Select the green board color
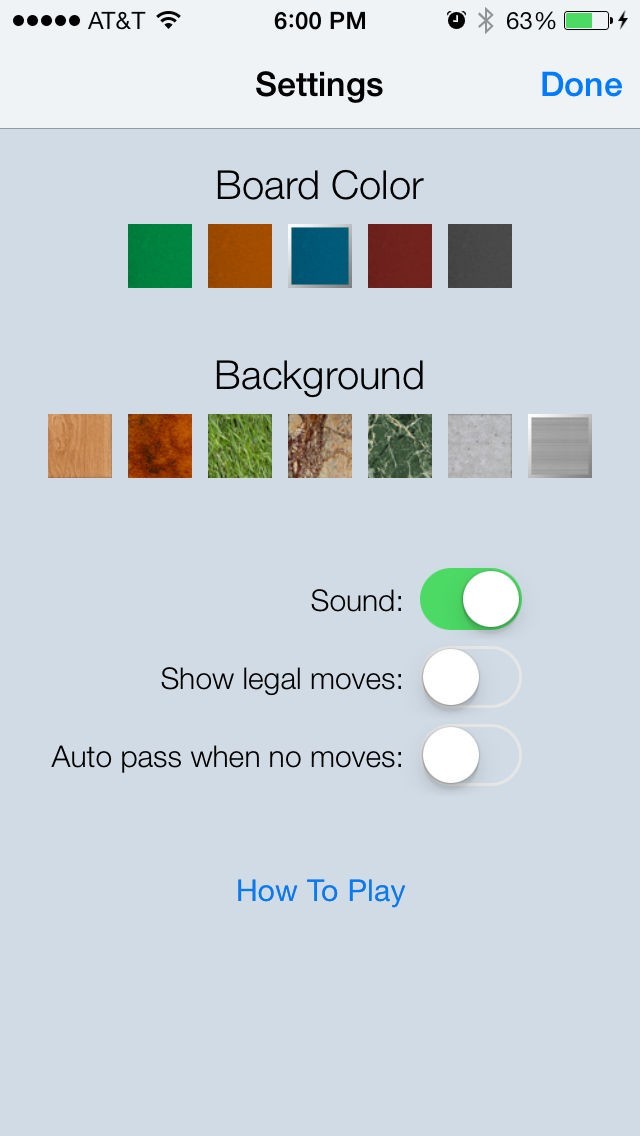The image size is (640, 1136). [160, 256]
